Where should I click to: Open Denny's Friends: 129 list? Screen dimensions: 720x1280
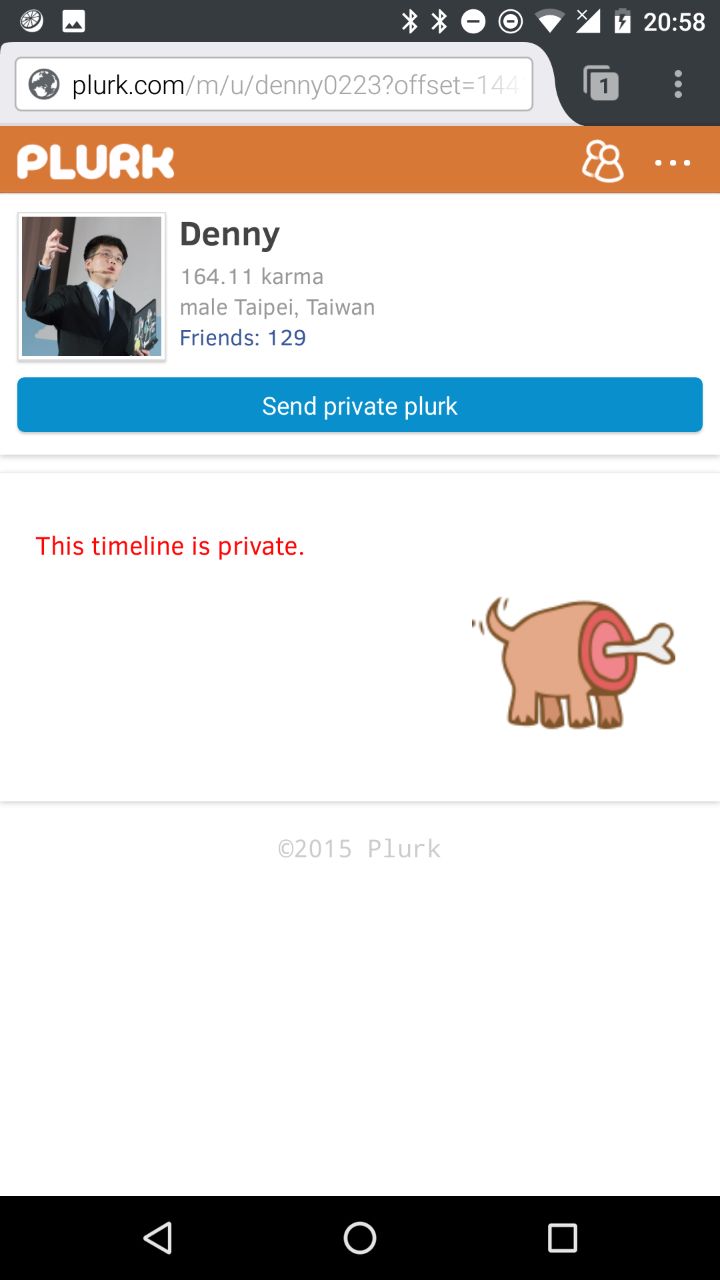pos(243,338)
